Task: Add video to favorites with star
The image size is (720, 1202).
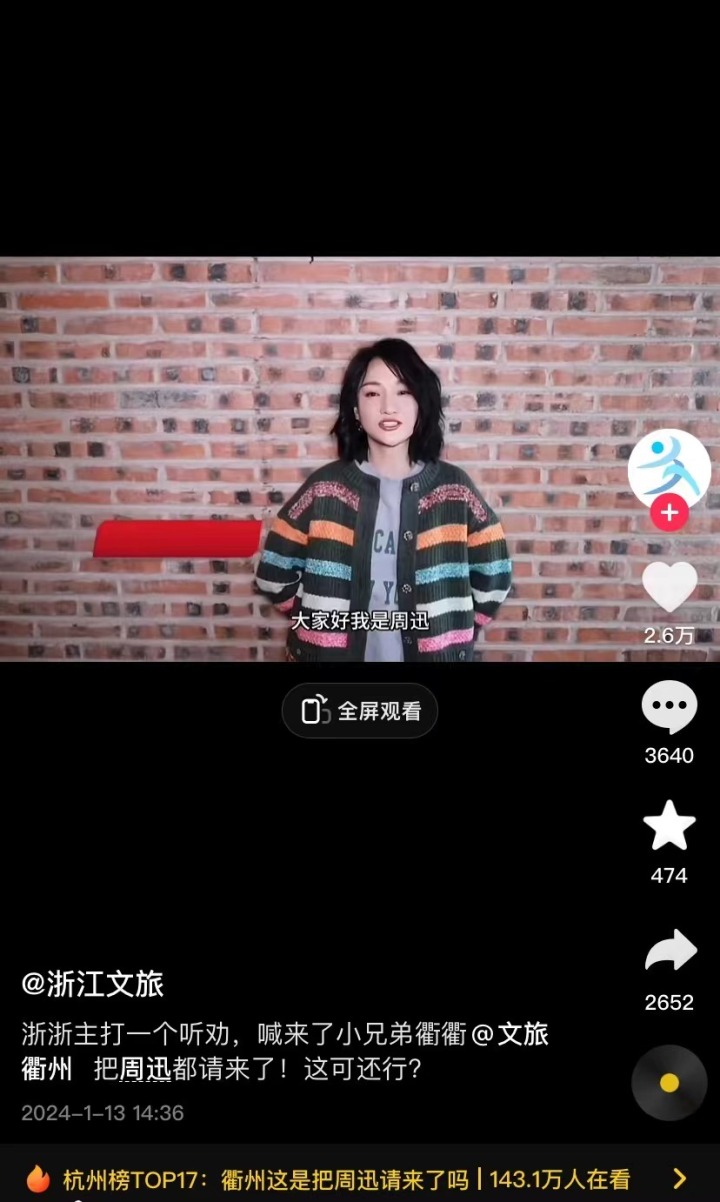Action: (669, 827)
